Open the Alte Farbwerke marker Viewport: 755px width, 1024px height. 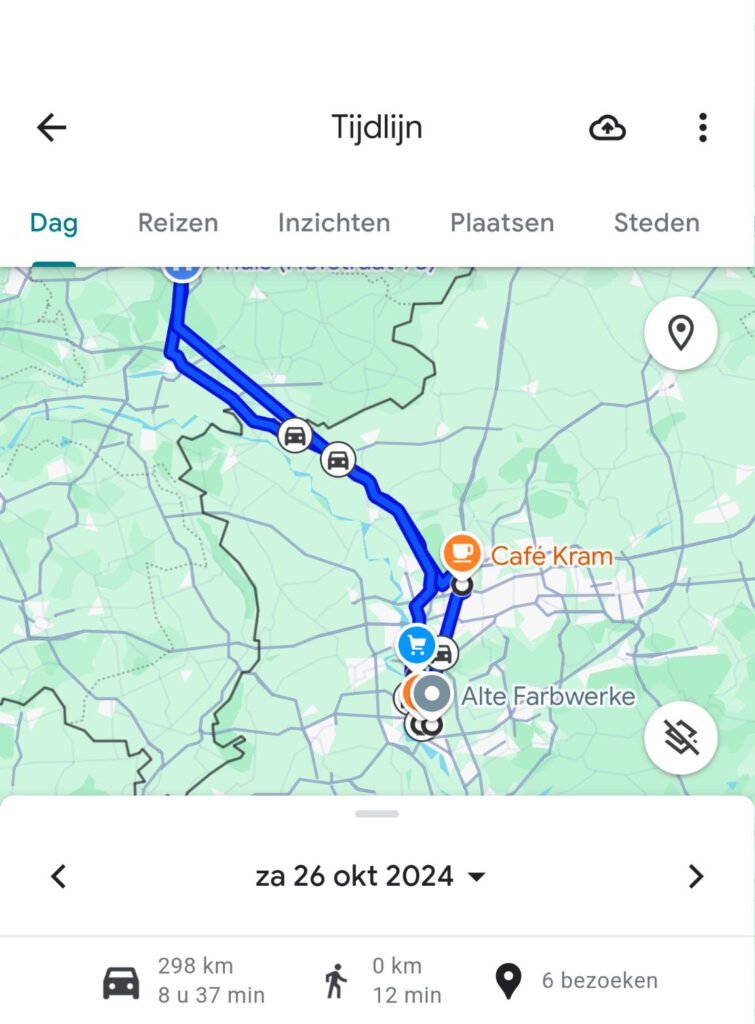[433, 693]
